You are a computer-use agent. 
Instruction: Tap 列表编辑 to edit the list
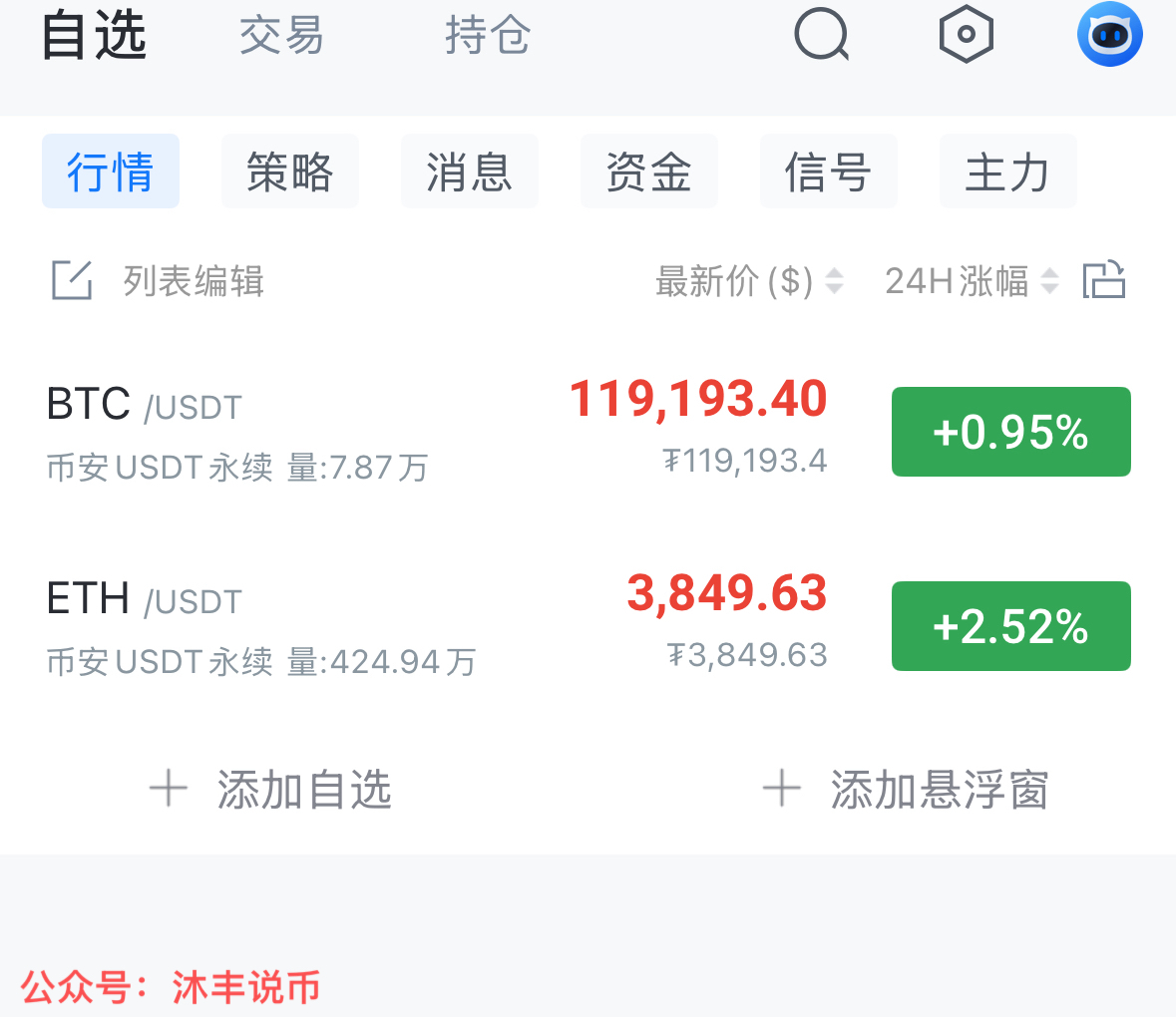click(x=160, y=281)
